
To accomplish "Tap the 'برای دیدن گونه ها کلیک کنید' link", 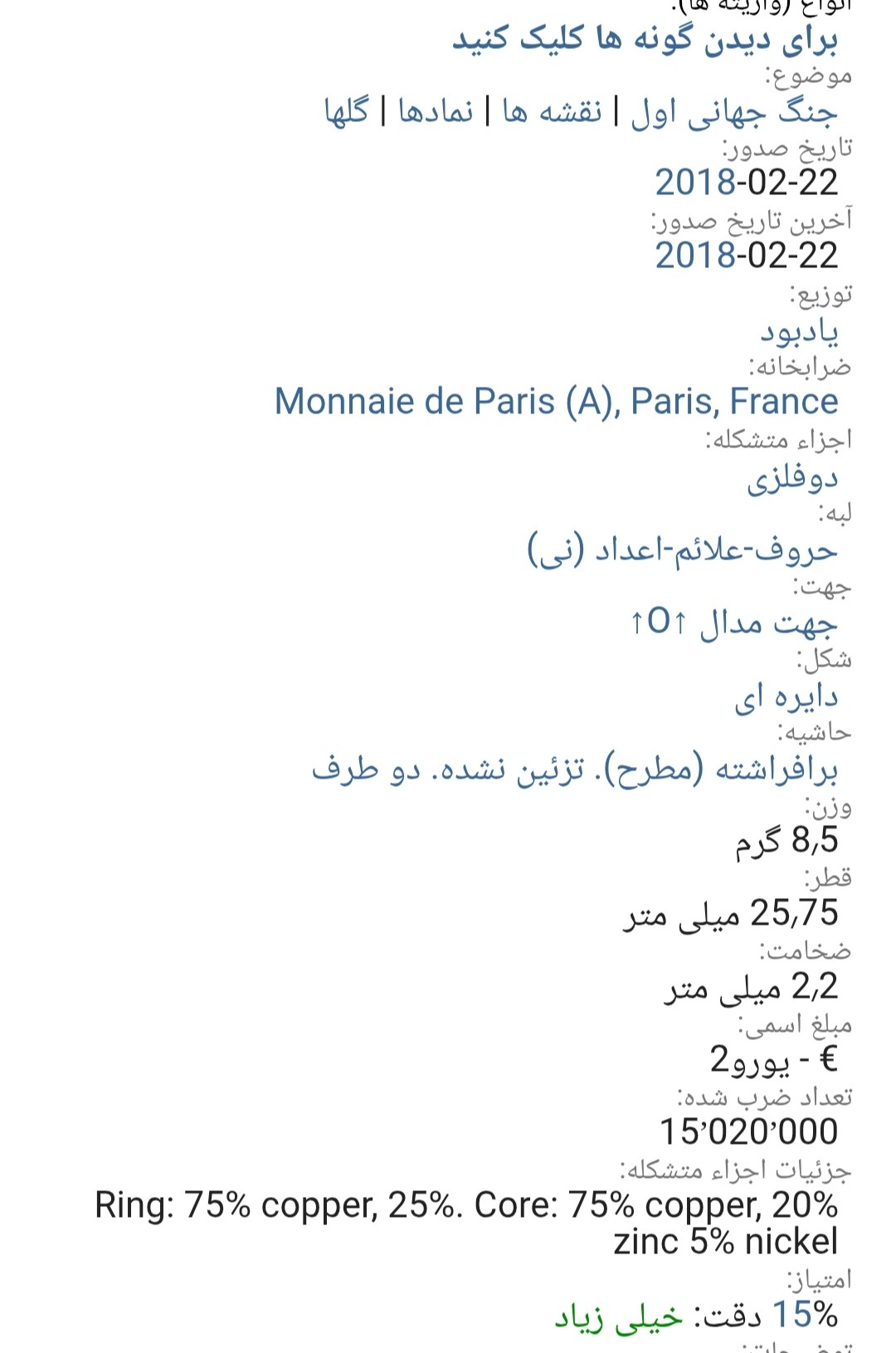I will coord(645,40).
